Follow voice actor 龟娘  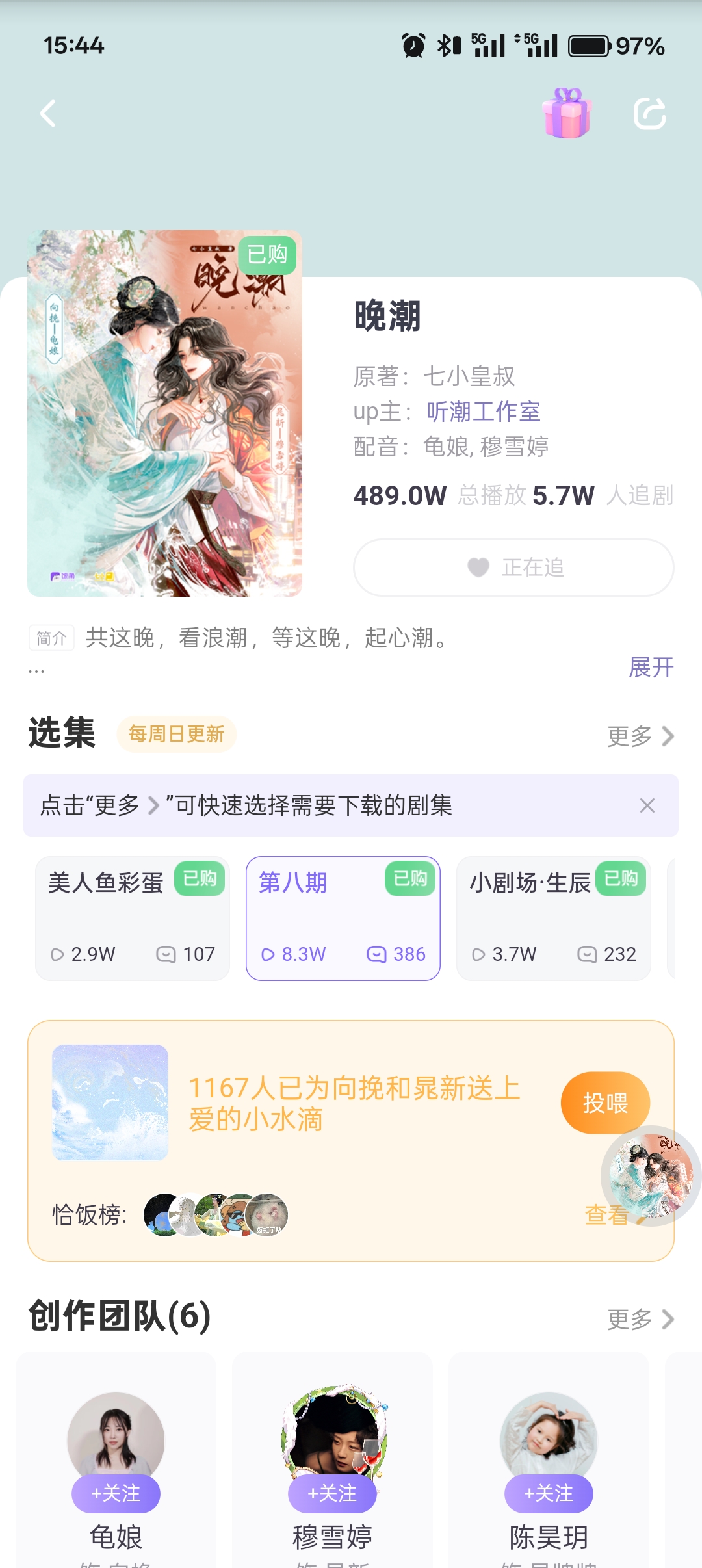(116, 1493)
